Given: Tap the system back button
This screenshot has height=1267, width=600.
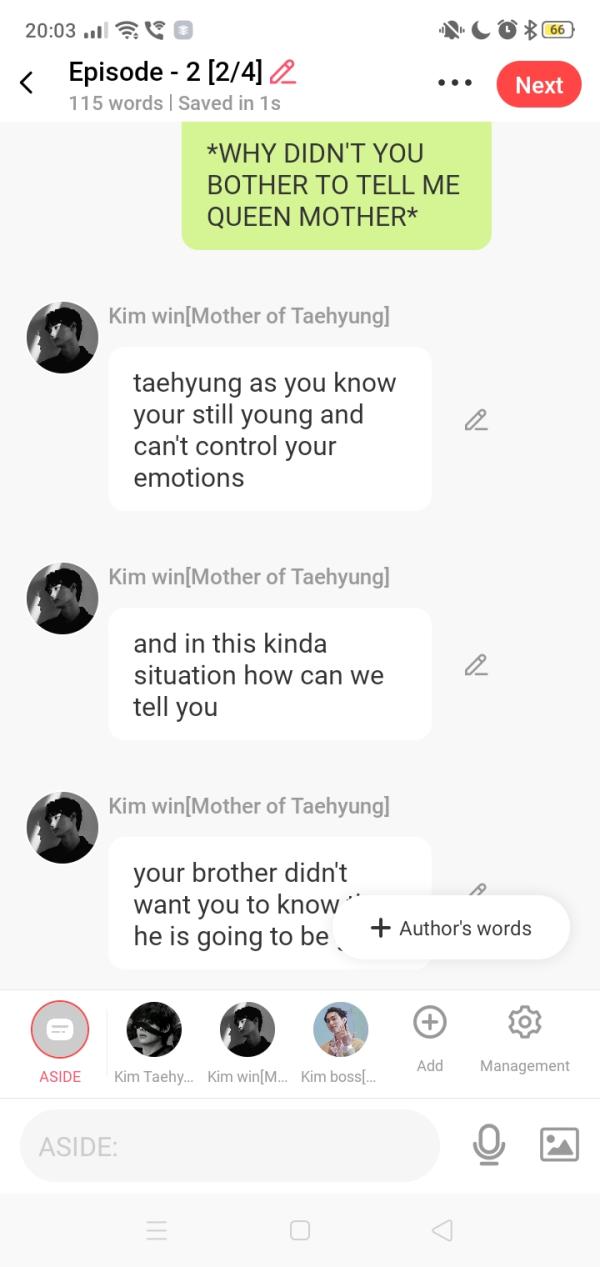Looking at the screenshot, I should (442, 1230).
